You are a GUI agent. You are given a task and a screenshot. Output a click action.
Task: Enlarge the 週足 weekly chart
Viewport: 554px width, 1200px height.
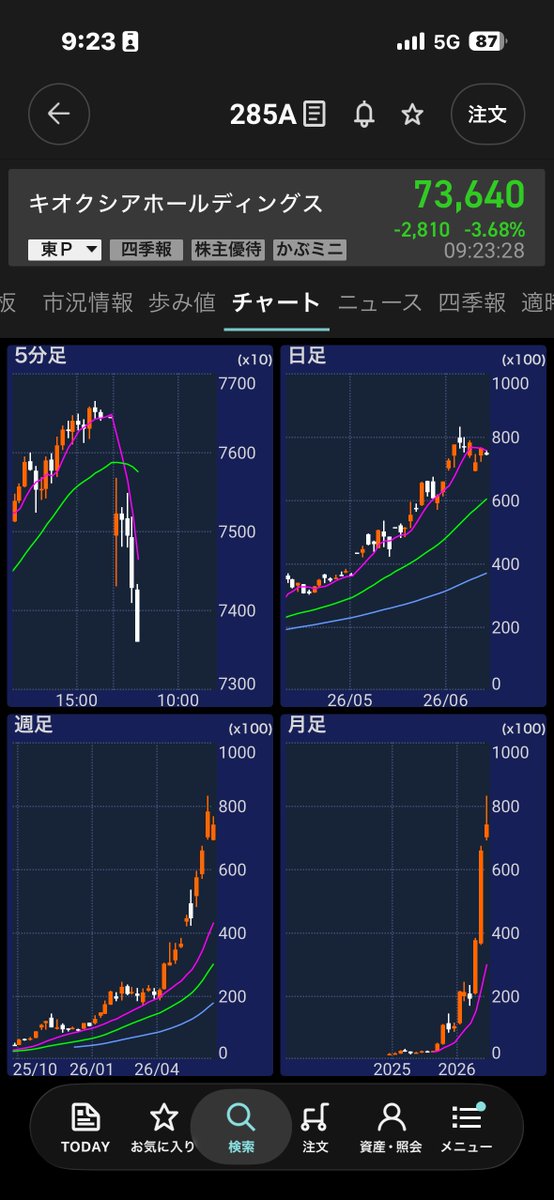pyautogui.click(x=139, y=894)
